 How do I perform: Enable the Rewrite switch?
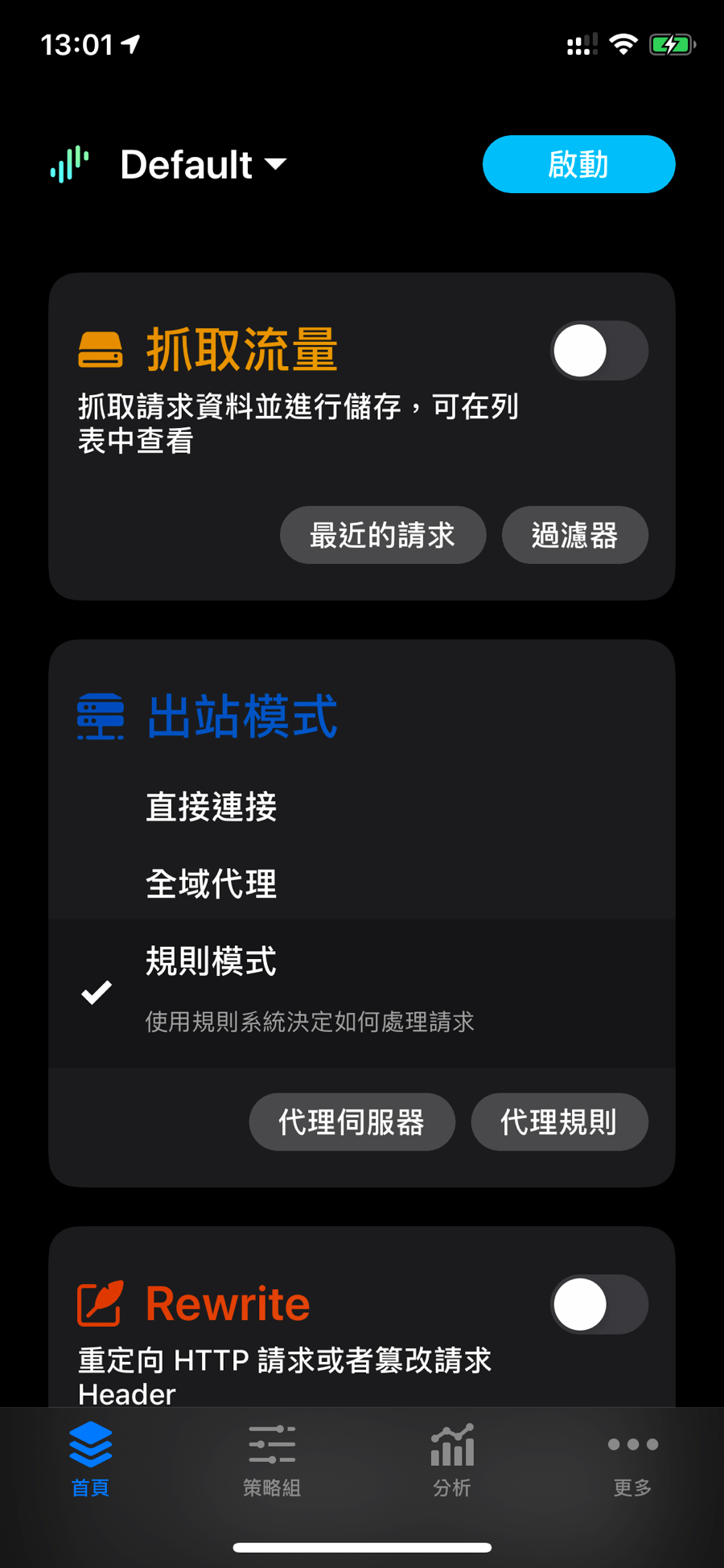point(599,1304)
